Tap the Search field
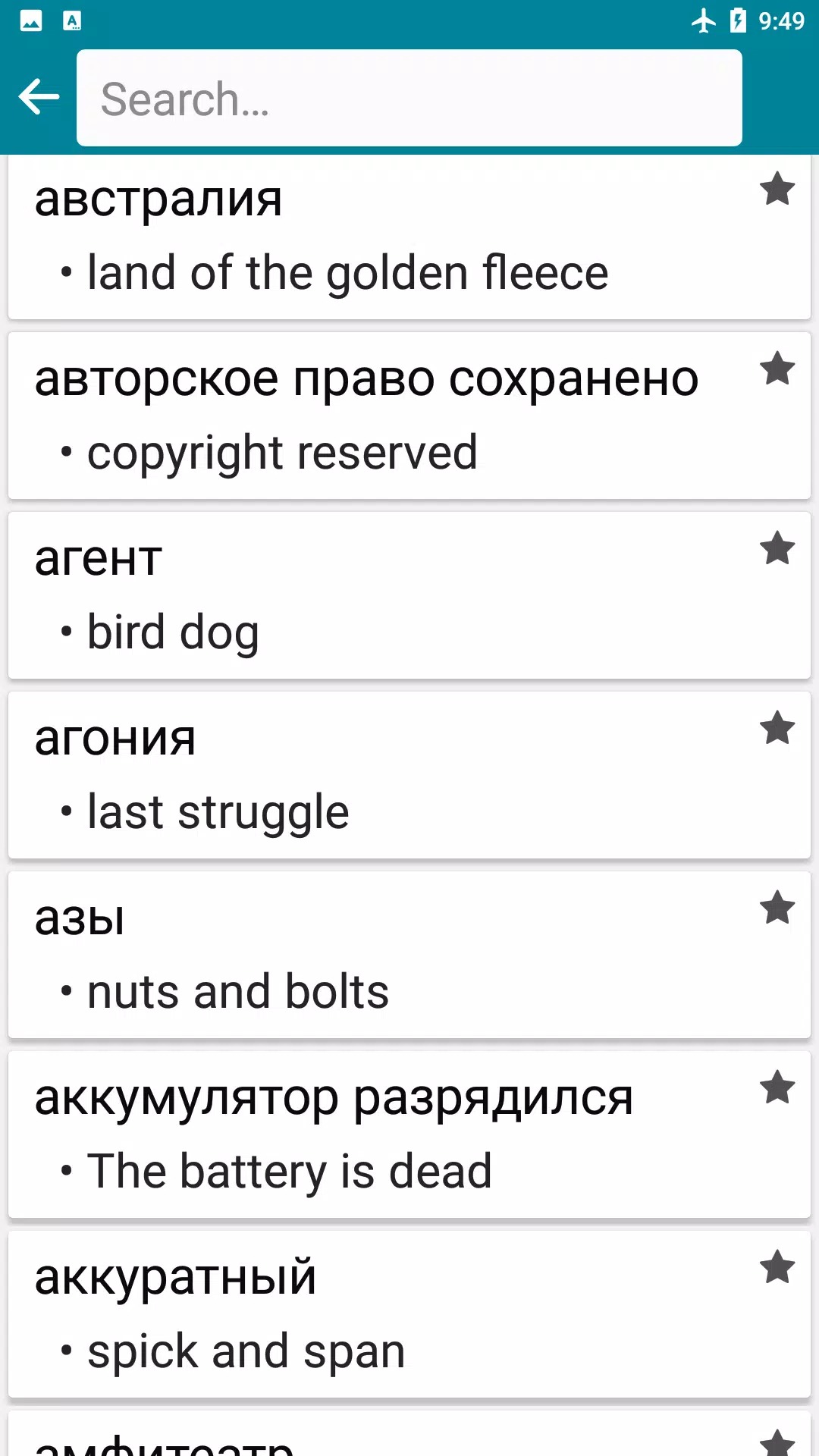Viewport: 819px width, 1456px height. 409,99
